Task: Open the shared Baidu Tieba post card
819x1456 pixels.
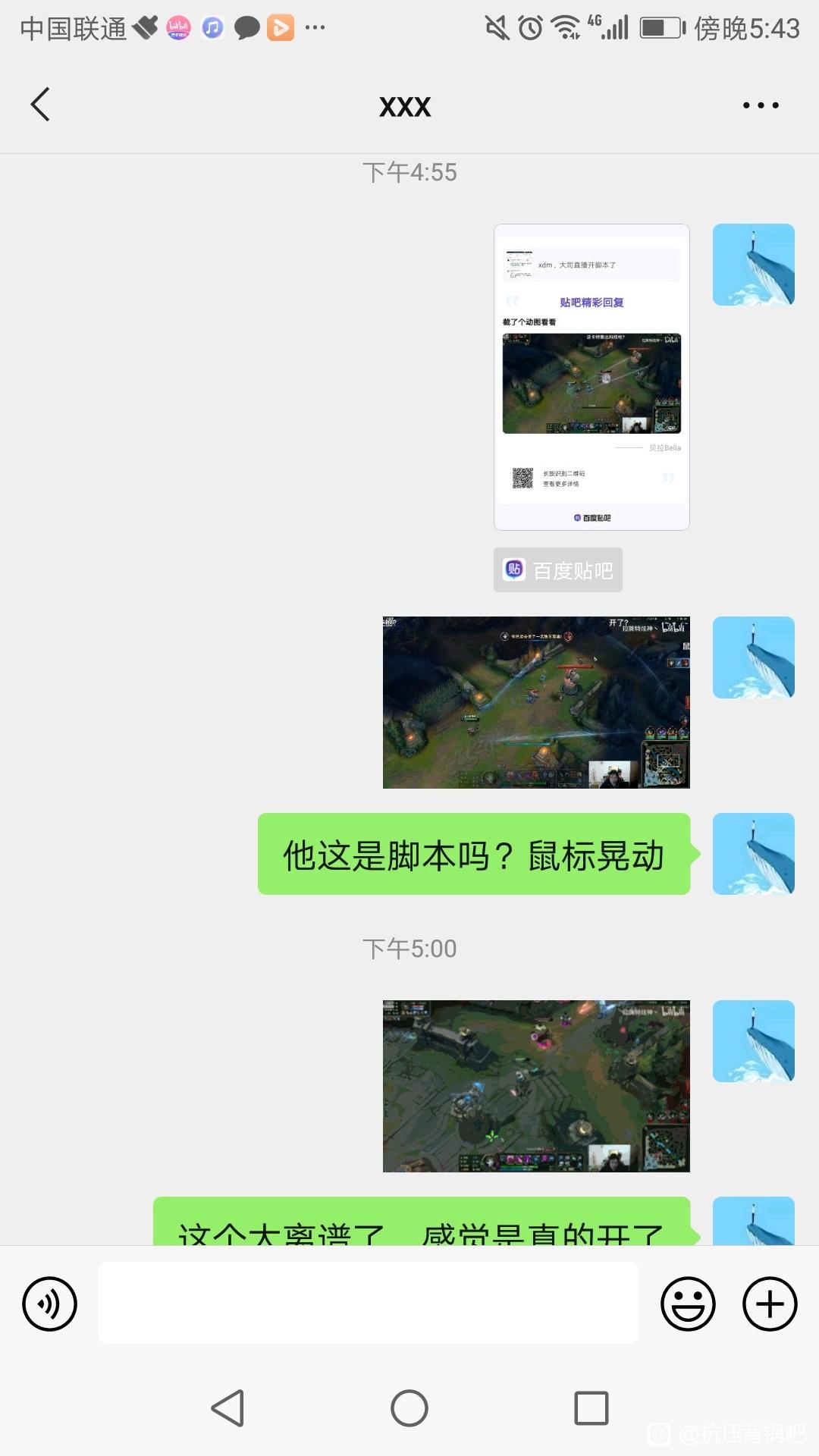Action: (591, 377)
